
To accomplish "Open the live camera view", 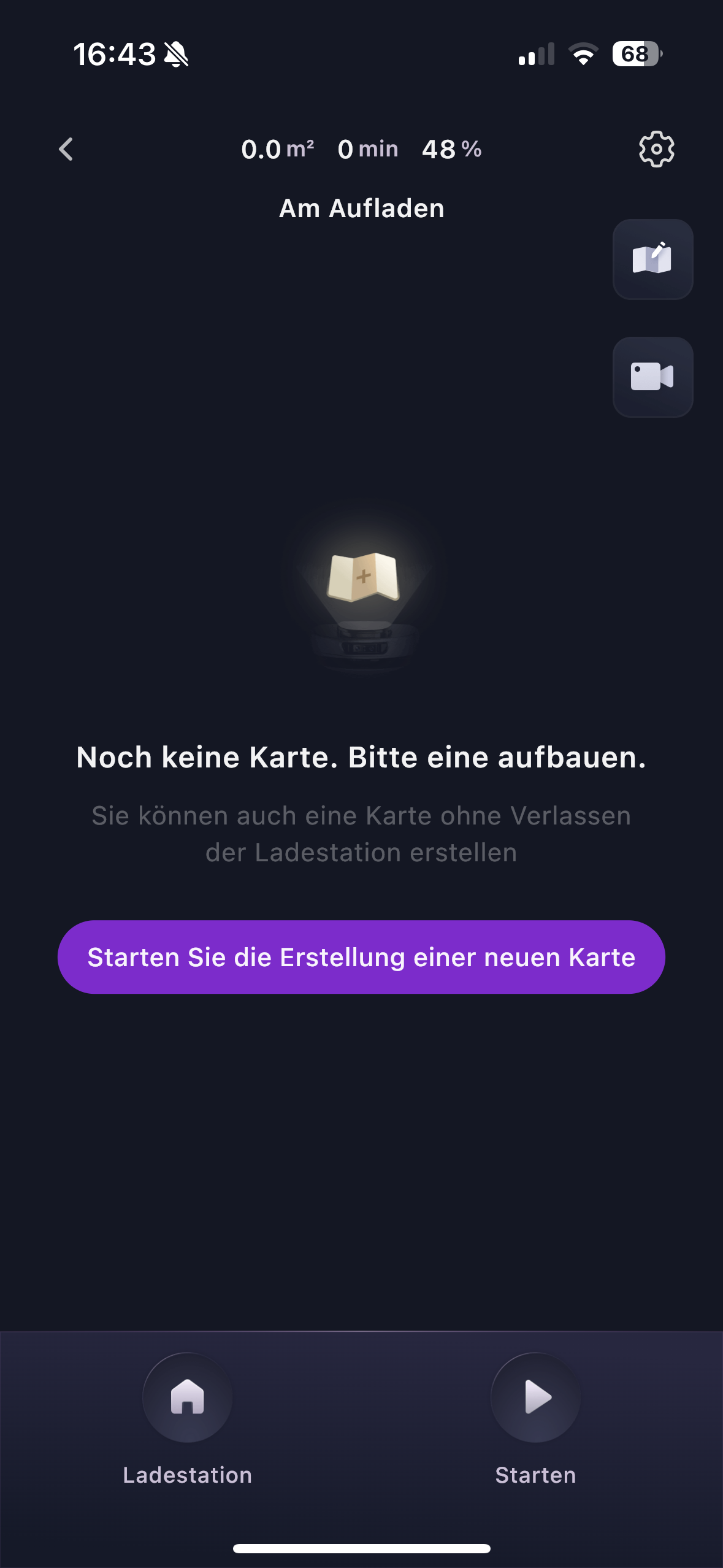I will 652,377.
